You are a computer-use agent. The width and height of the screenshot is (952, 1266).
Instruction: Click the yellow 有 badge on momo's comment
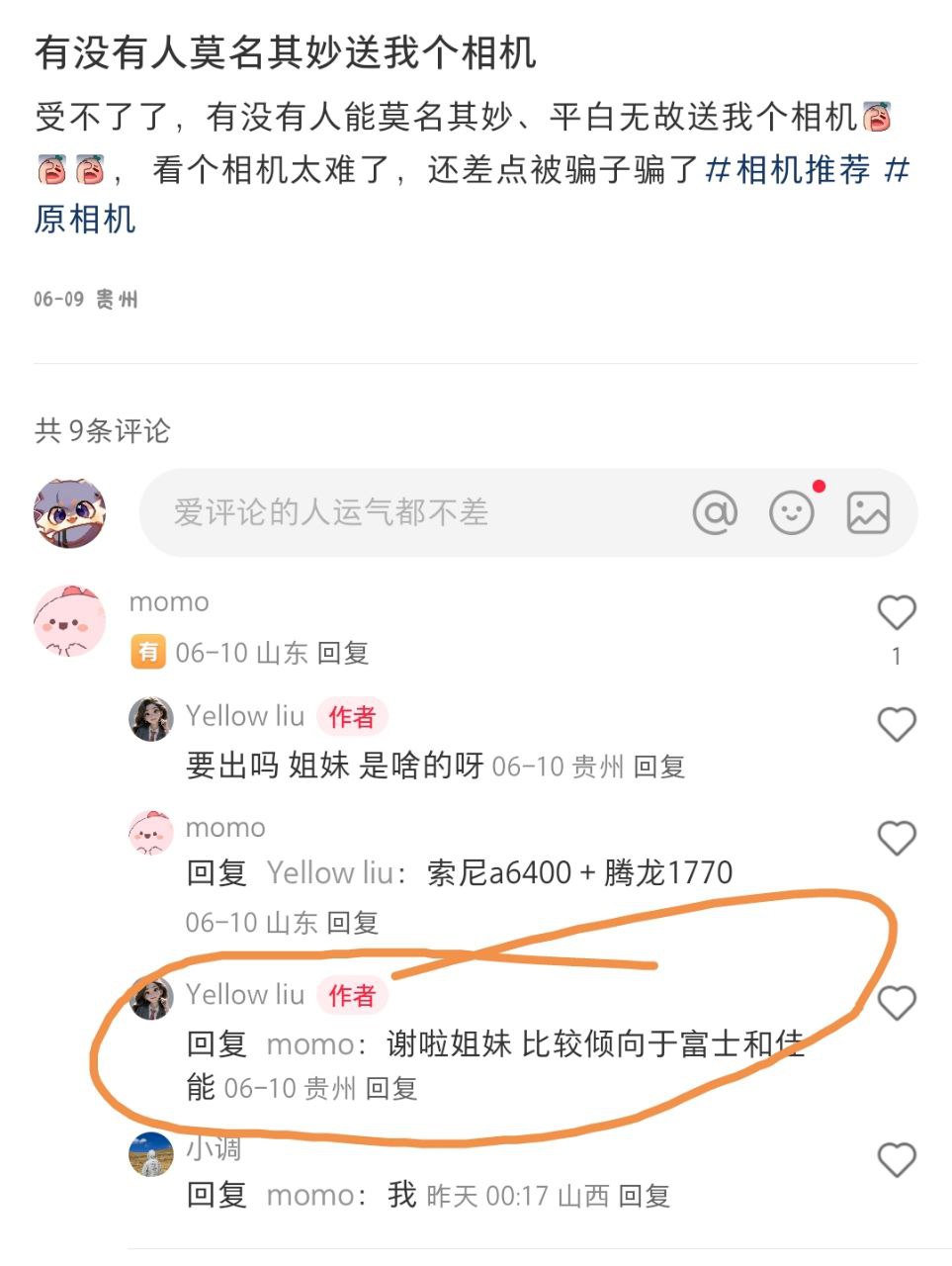(x=148, y=653)
